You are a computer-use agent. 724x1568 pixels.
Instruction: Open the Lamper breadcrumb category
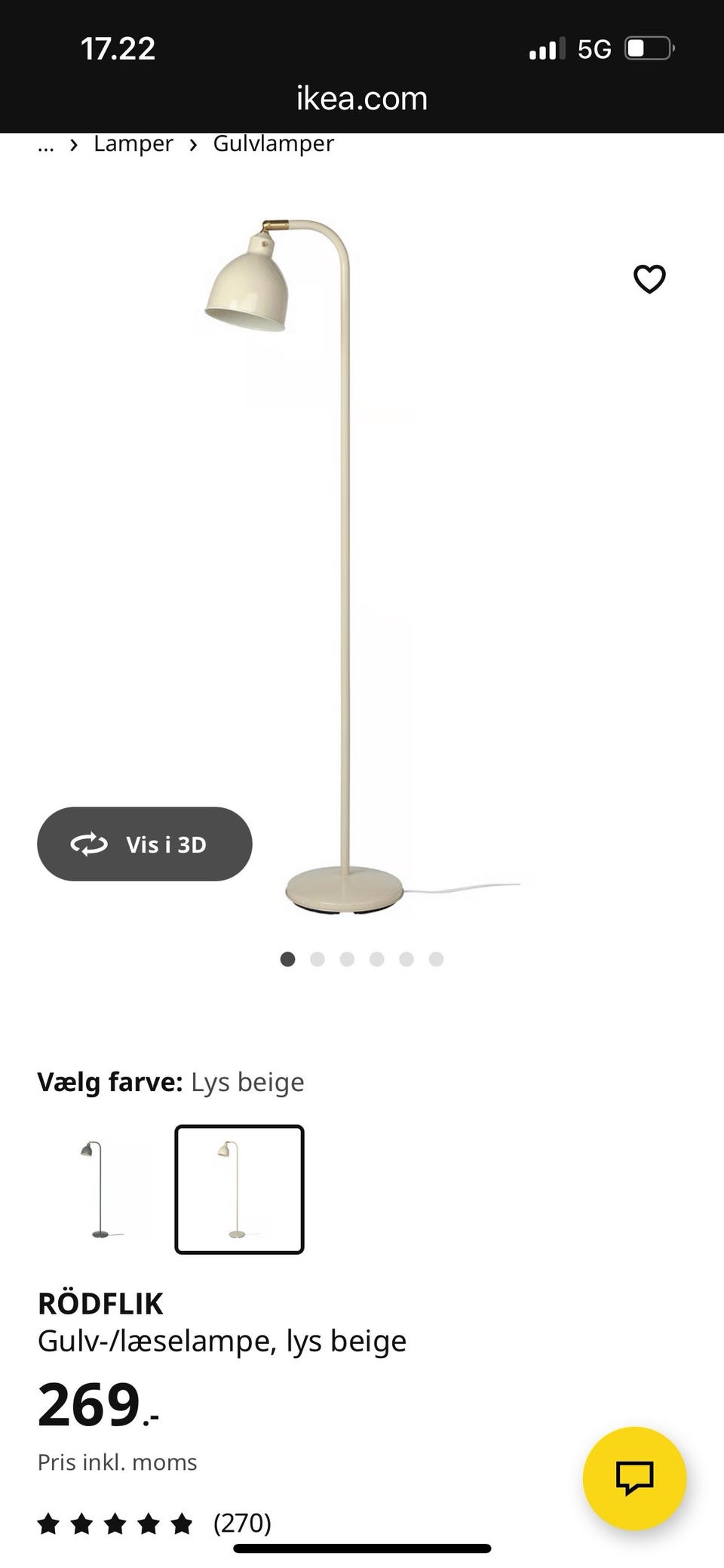[x=133, y=143]
